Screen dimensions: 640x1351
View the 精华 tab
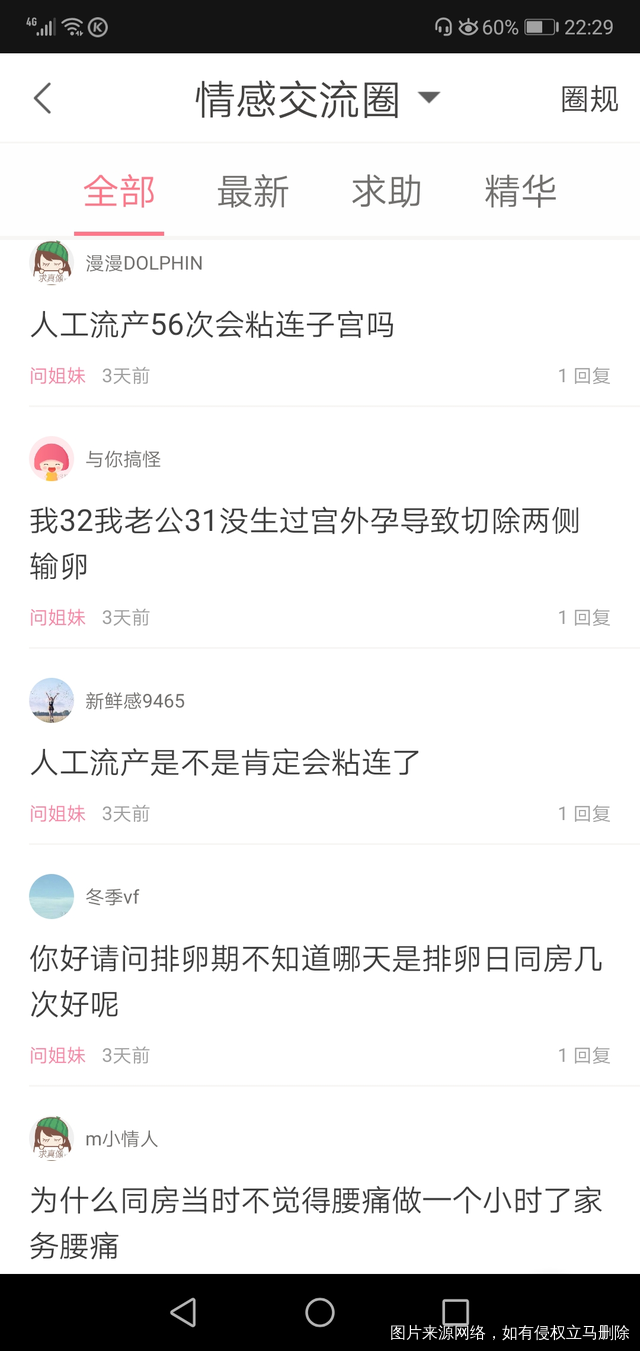[x=520, y=191]
